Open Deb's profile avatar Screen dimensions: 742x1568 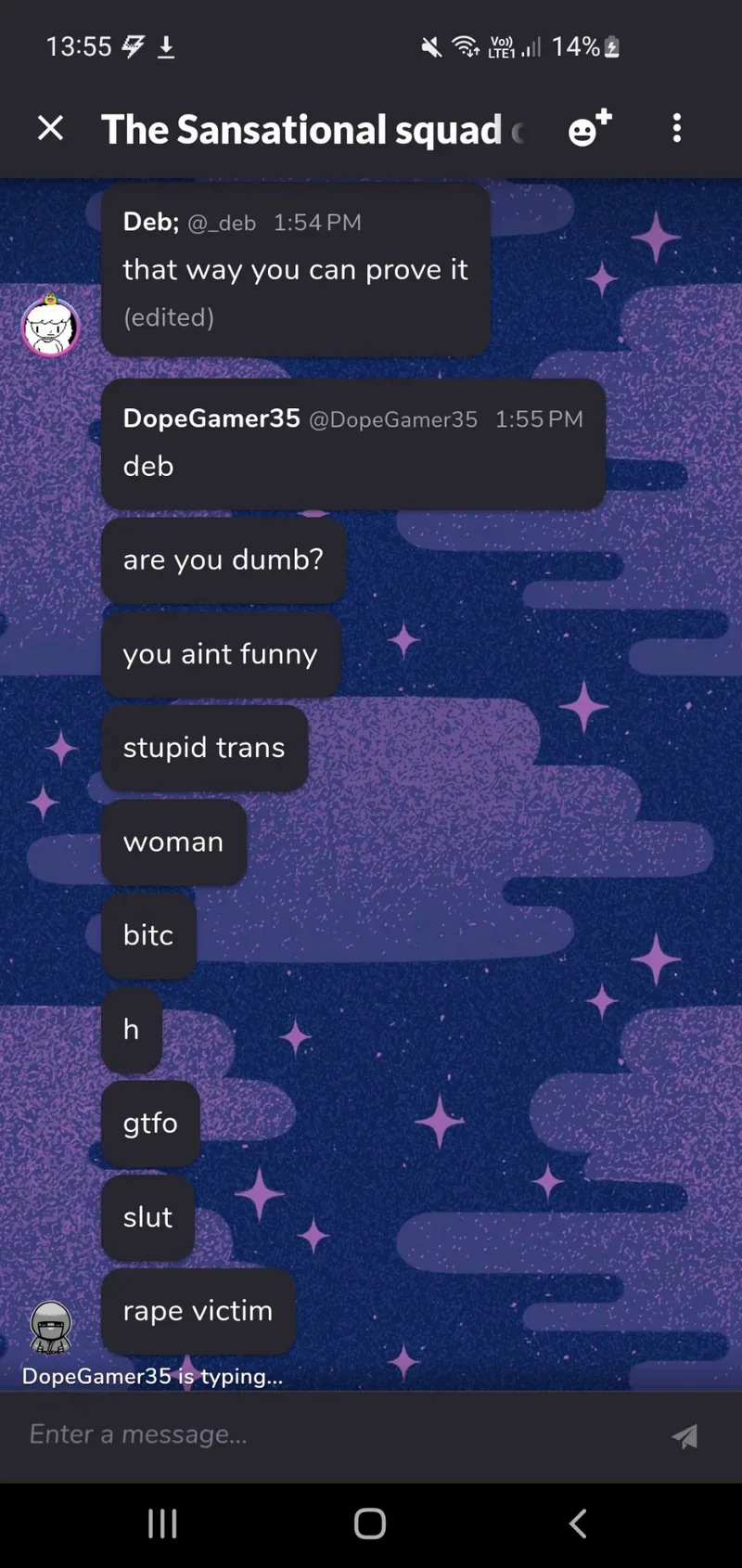50,327
